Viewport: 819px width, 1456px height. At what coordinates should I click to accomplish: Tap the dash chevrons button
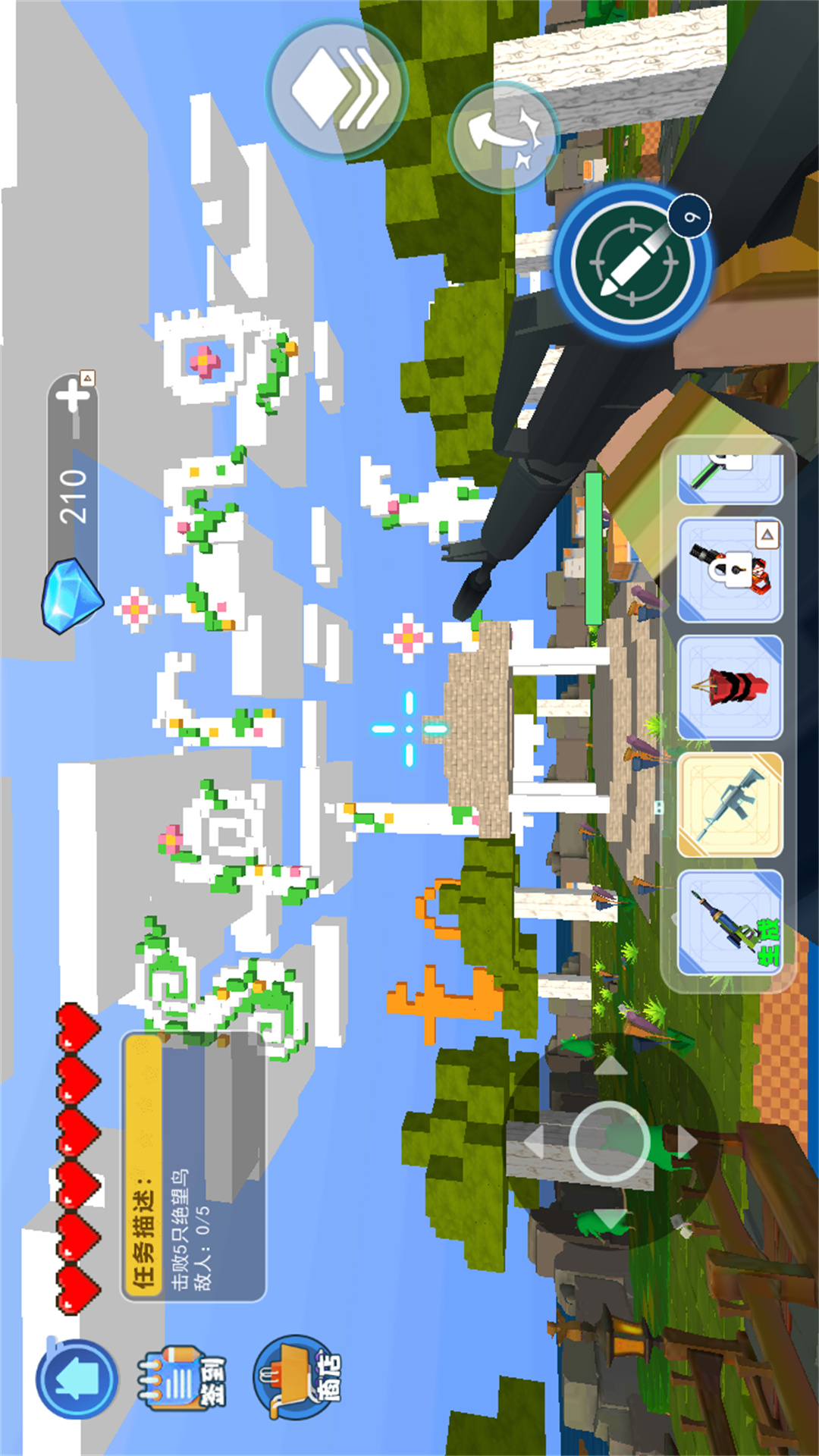[x=337, y=90]
